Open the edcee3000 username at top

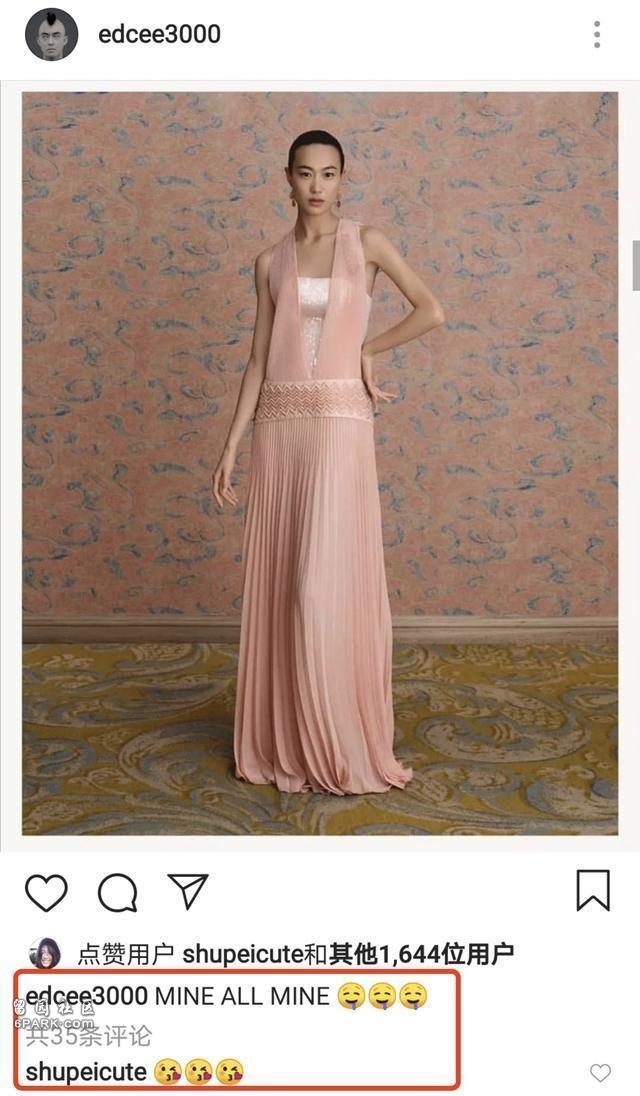[159, 34]
